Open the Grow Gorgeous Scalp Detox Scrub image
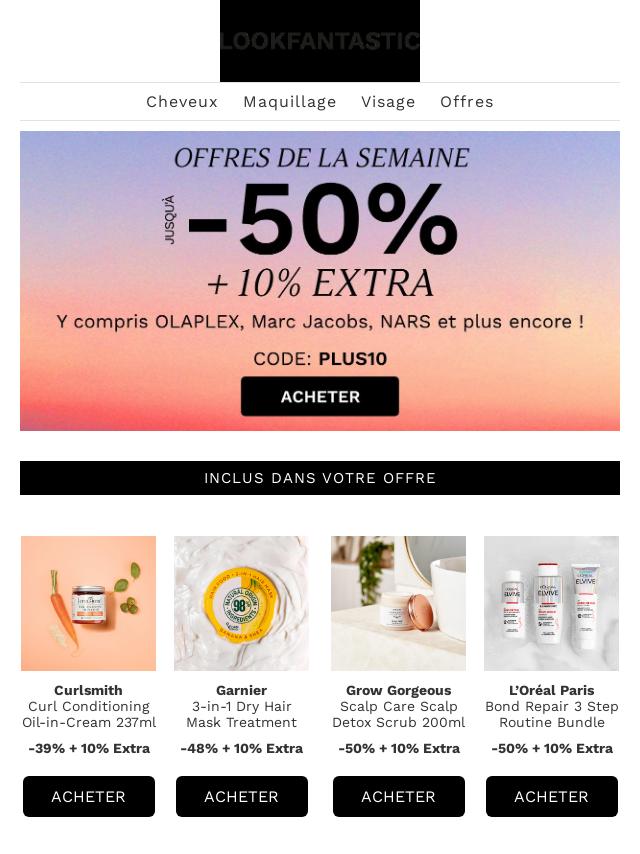Viewport: 640px width, 854px height. point(398,603)
